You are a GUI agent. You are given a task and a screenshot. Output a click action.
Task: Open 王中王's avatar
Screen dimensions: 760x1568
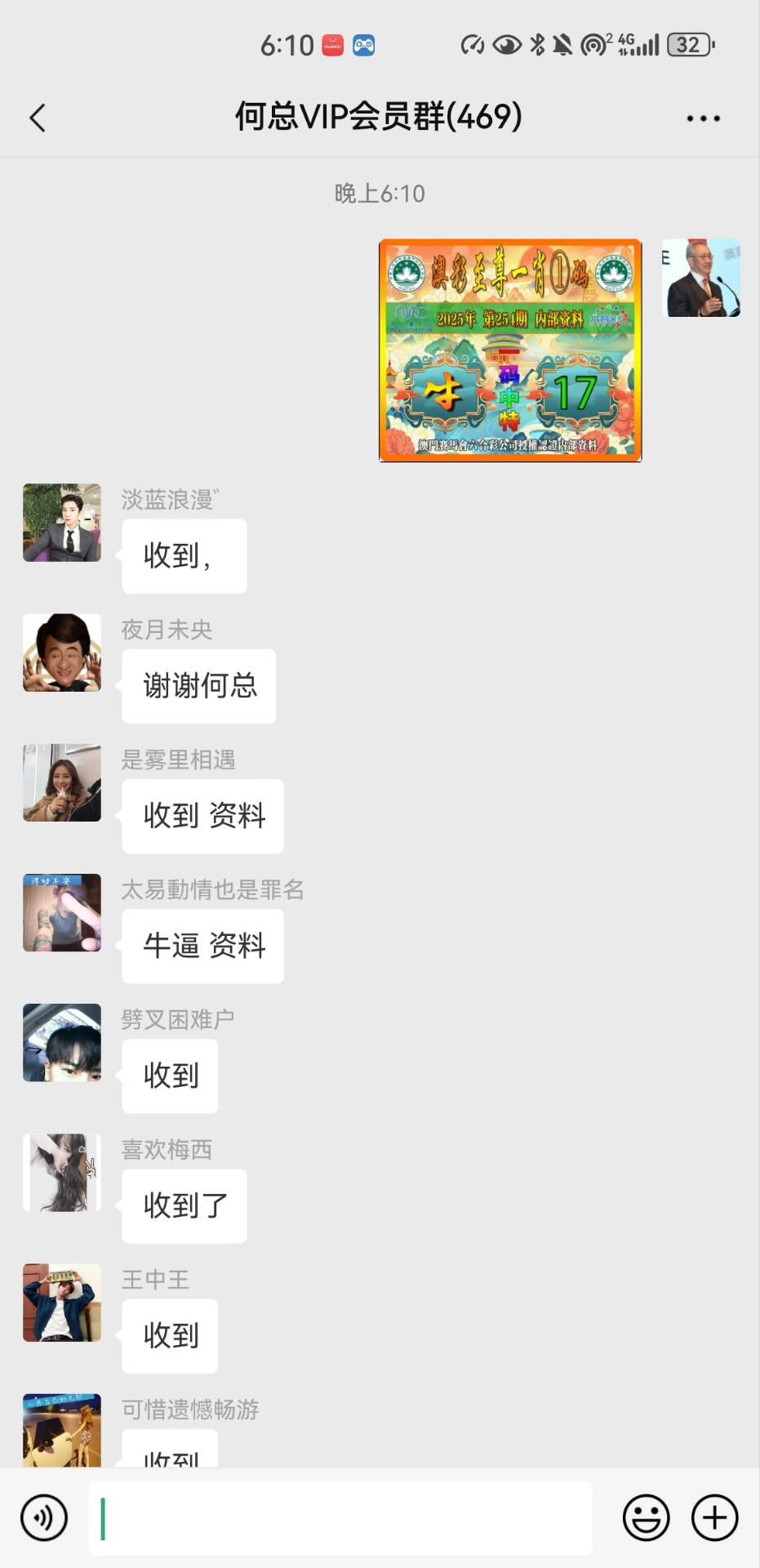[62, 1303]
